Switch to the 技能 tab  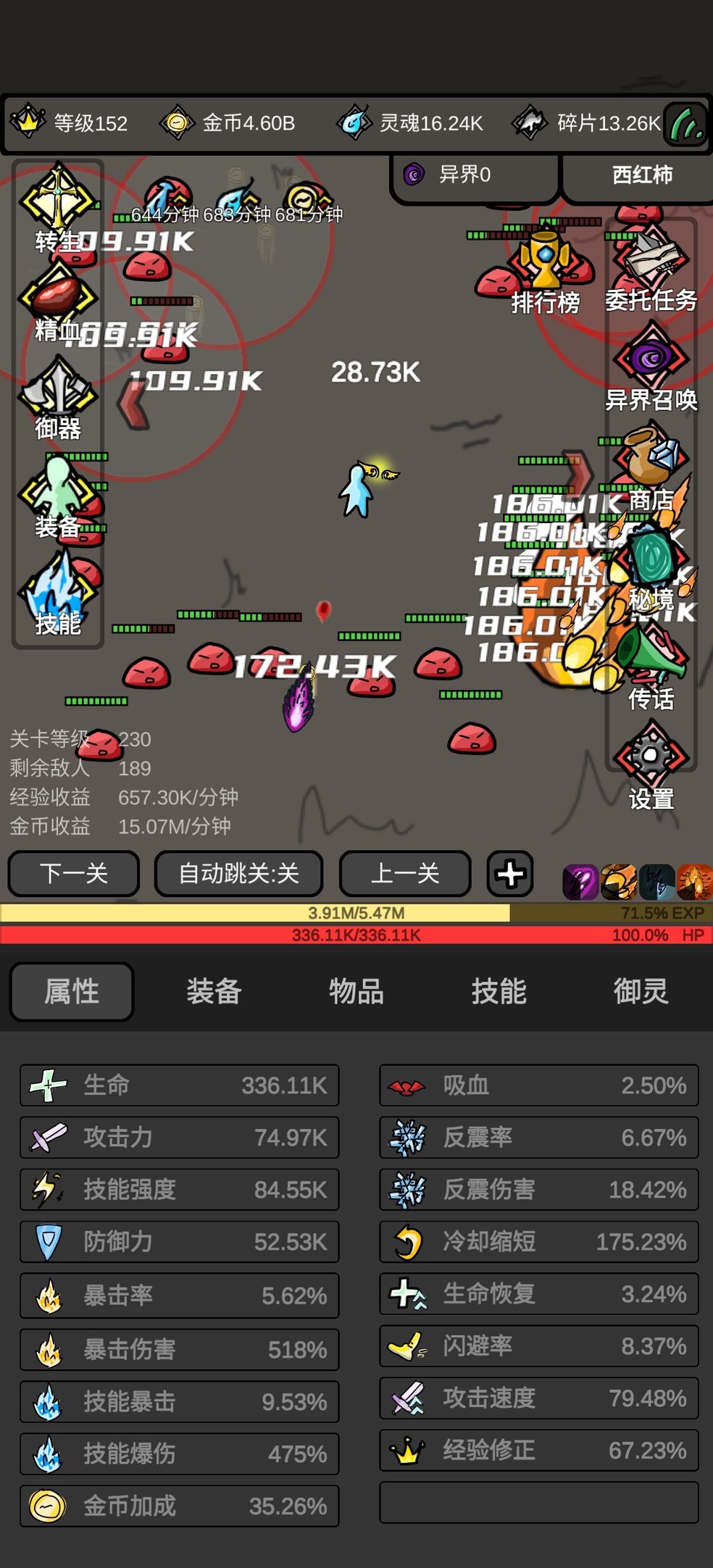click(499, 991)
